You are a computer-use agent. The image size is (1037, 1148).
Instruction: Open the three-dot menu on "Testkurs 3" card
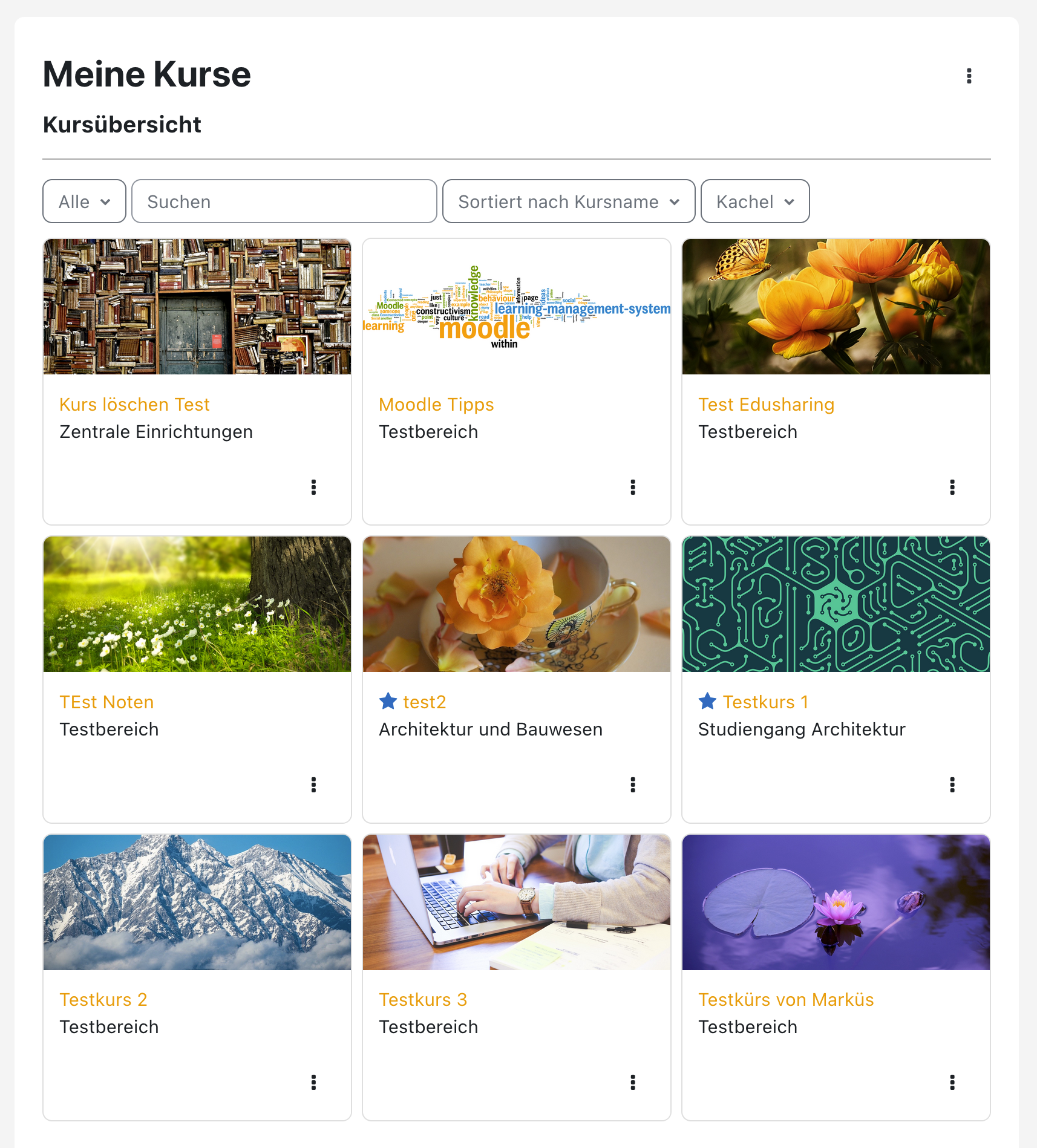pyautogui.click(x=633, y=1082)
